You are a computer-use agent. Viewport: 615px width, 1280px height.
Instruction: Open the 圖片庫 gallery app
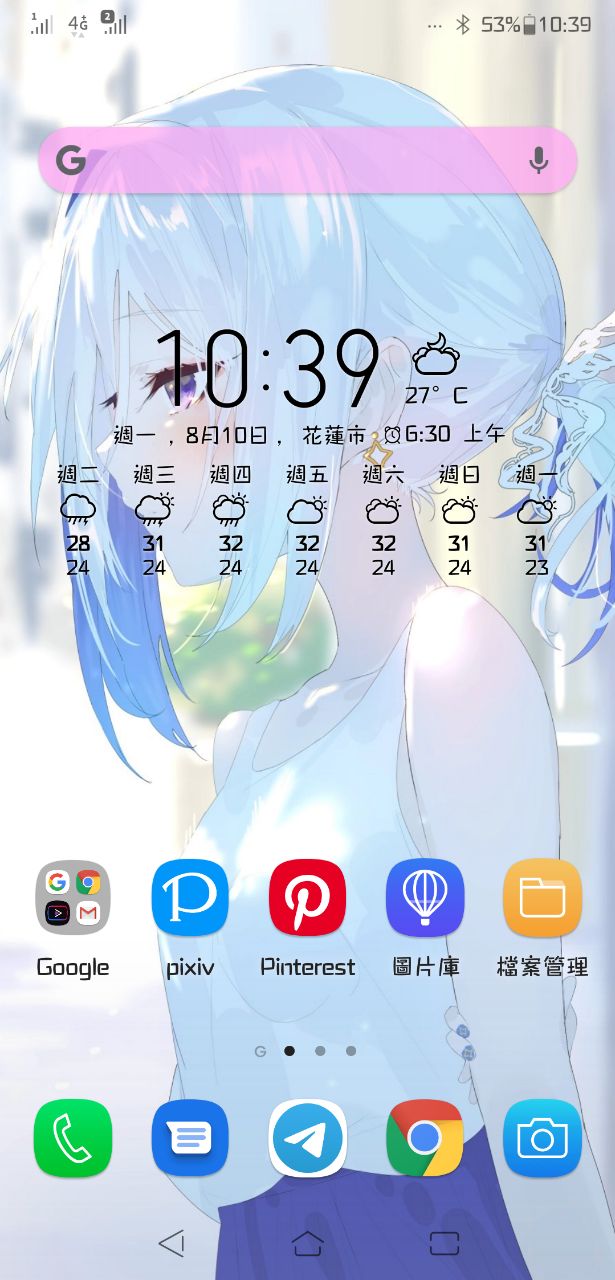(425, 898)
